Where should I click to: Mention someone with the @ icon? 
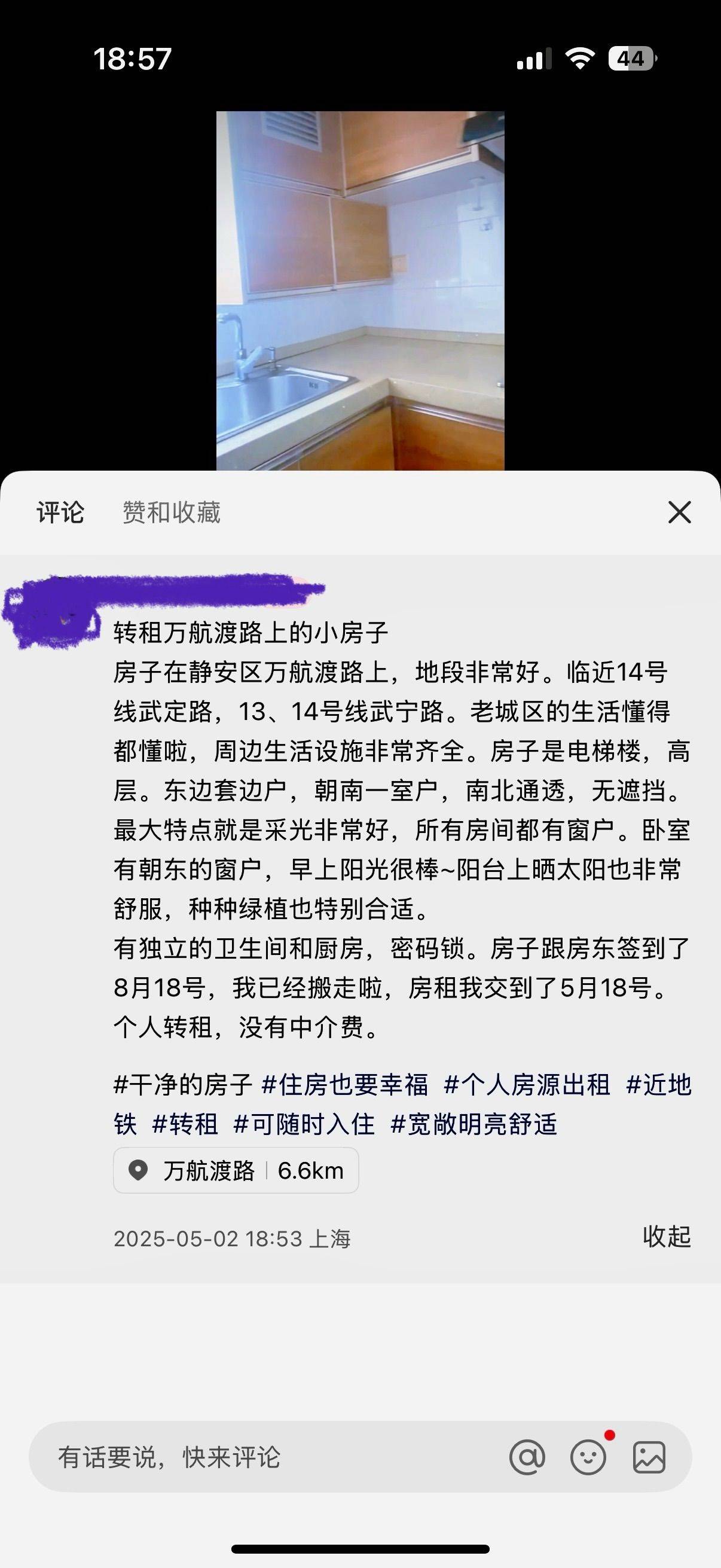[x=527, y=1457]
